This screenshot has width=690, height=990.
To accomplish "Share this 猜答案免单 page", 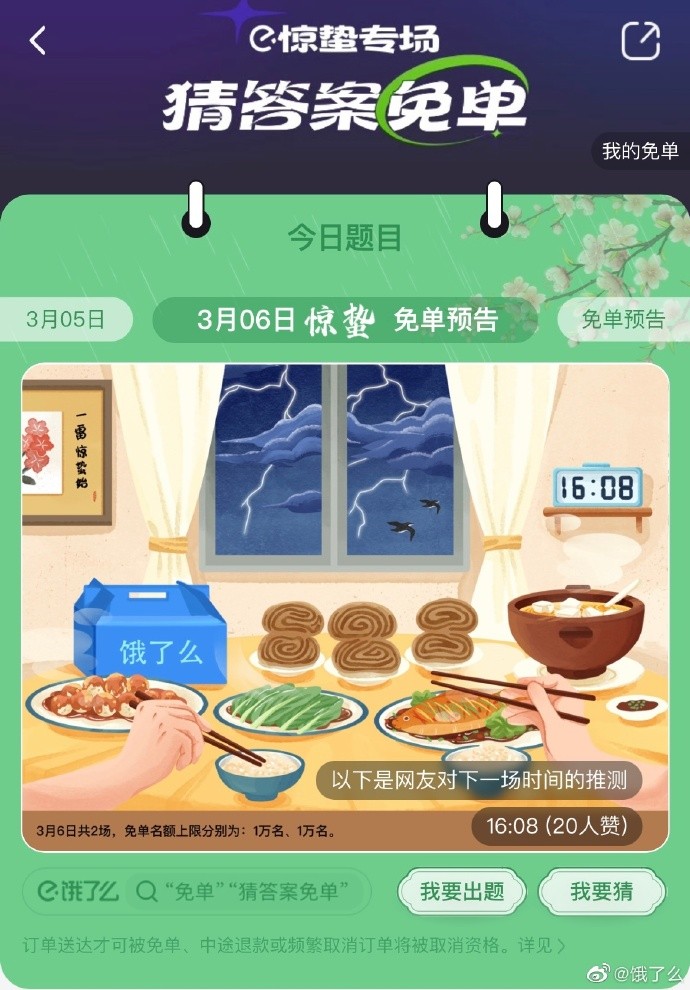I will (640, 41).
